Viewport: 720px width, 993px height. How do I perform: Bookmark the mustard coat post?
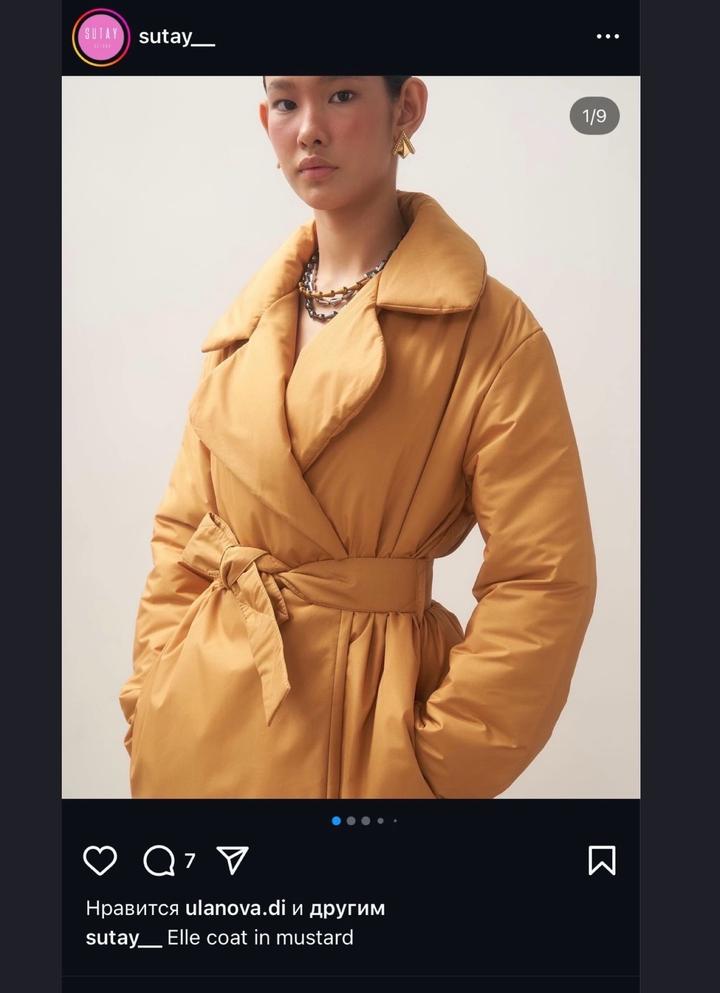coord(601,860)
